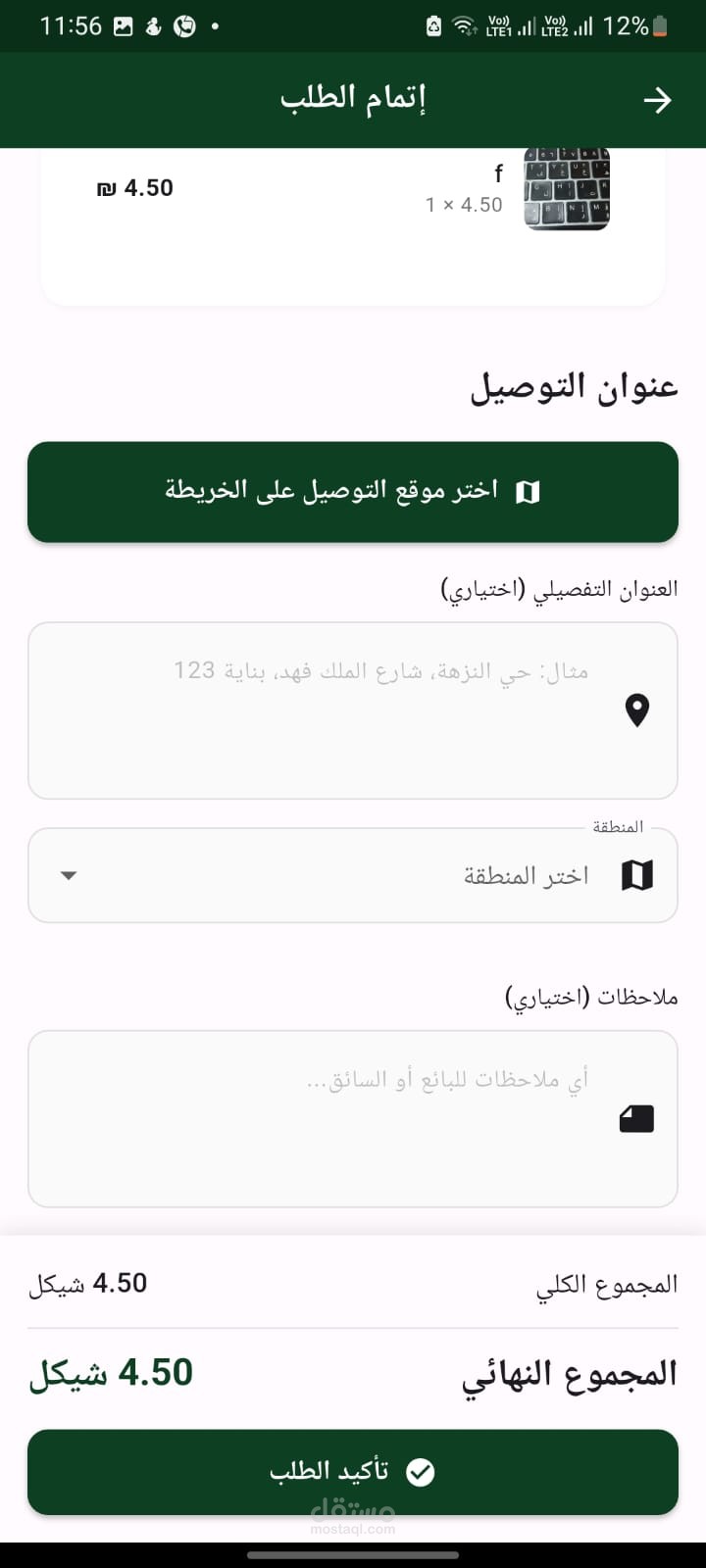706x1568 pixels.
Task: Go back using the header arrow
Action: pyautogui.click(x=656, y=100)
